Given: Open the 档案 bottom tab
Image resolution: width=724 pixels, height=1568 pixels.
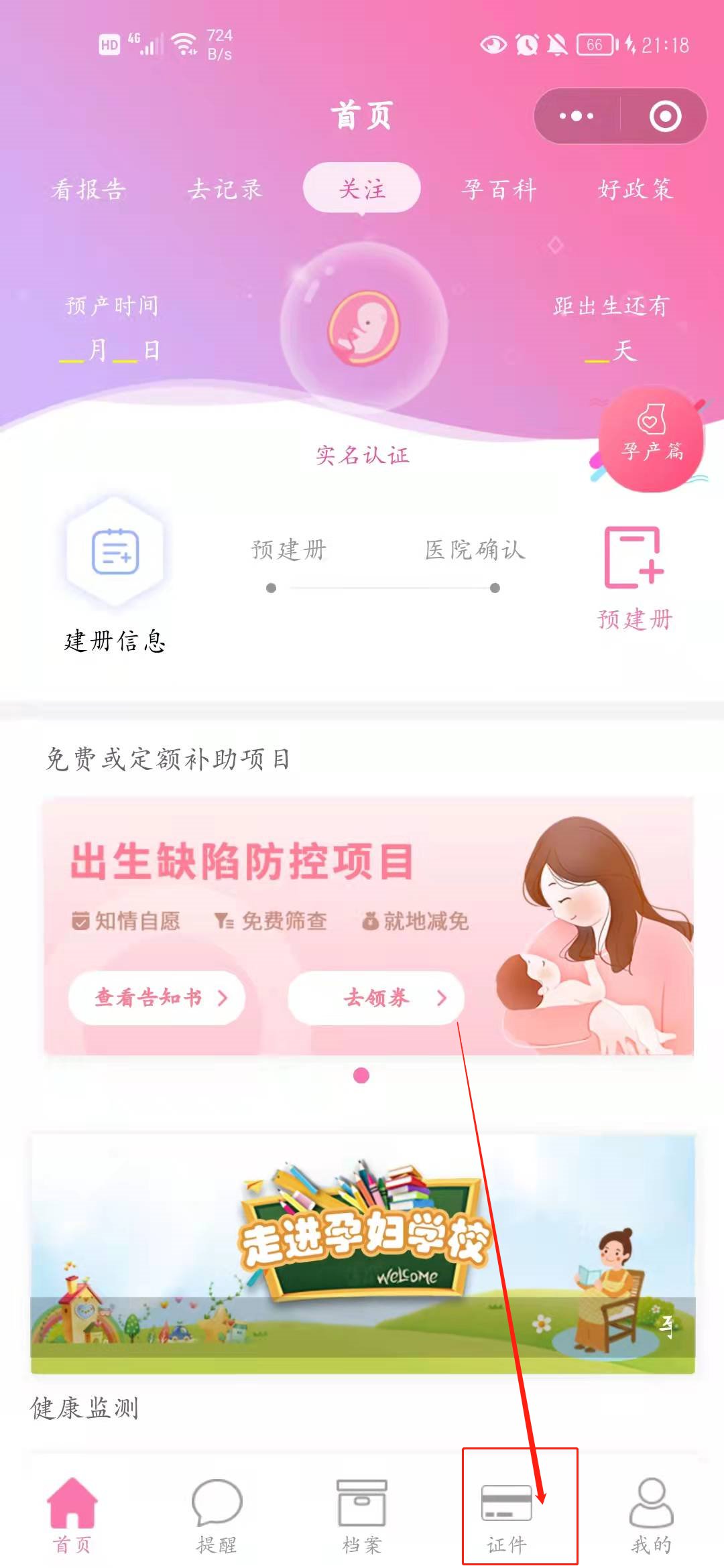Looking at the screenshot, I should pos(362,1516).
